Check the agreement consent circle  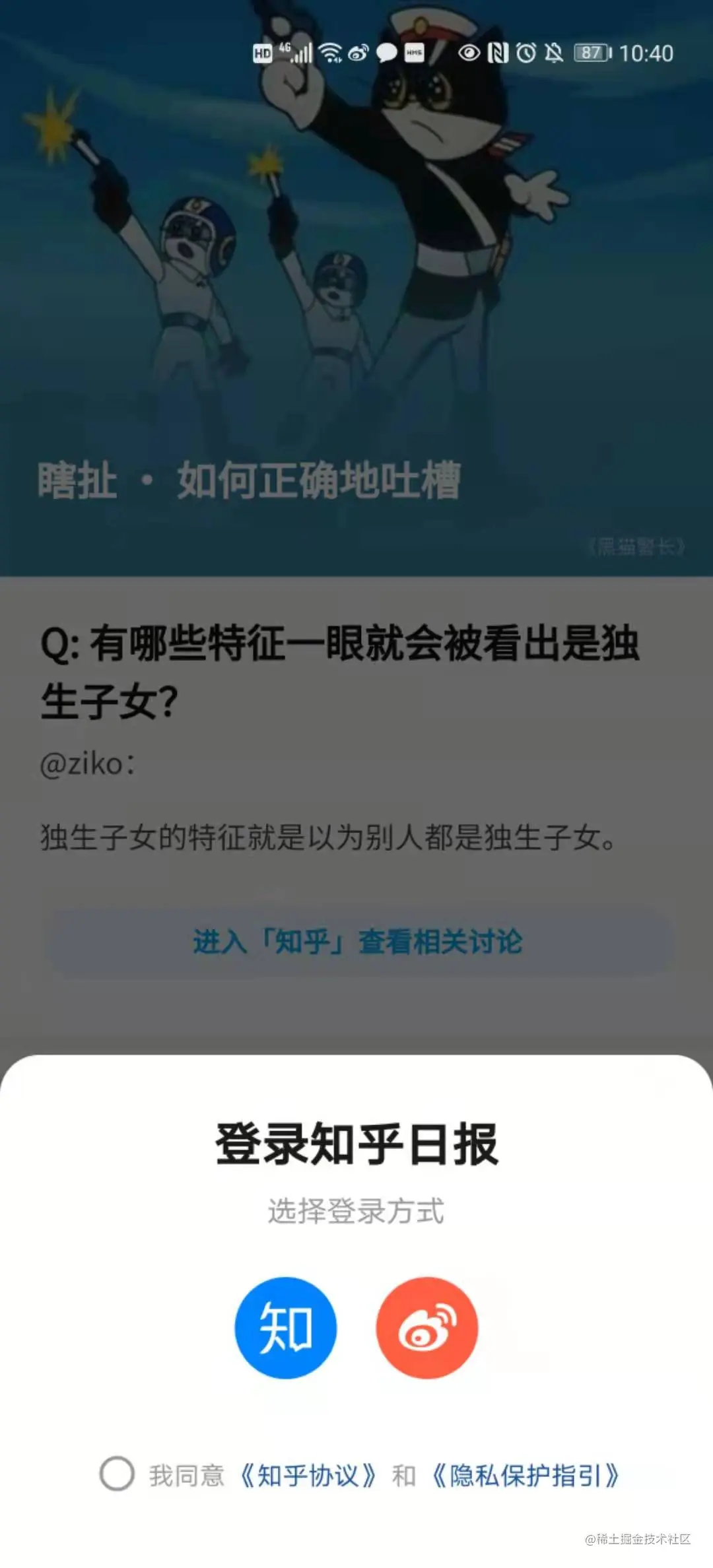point(117,1474)
